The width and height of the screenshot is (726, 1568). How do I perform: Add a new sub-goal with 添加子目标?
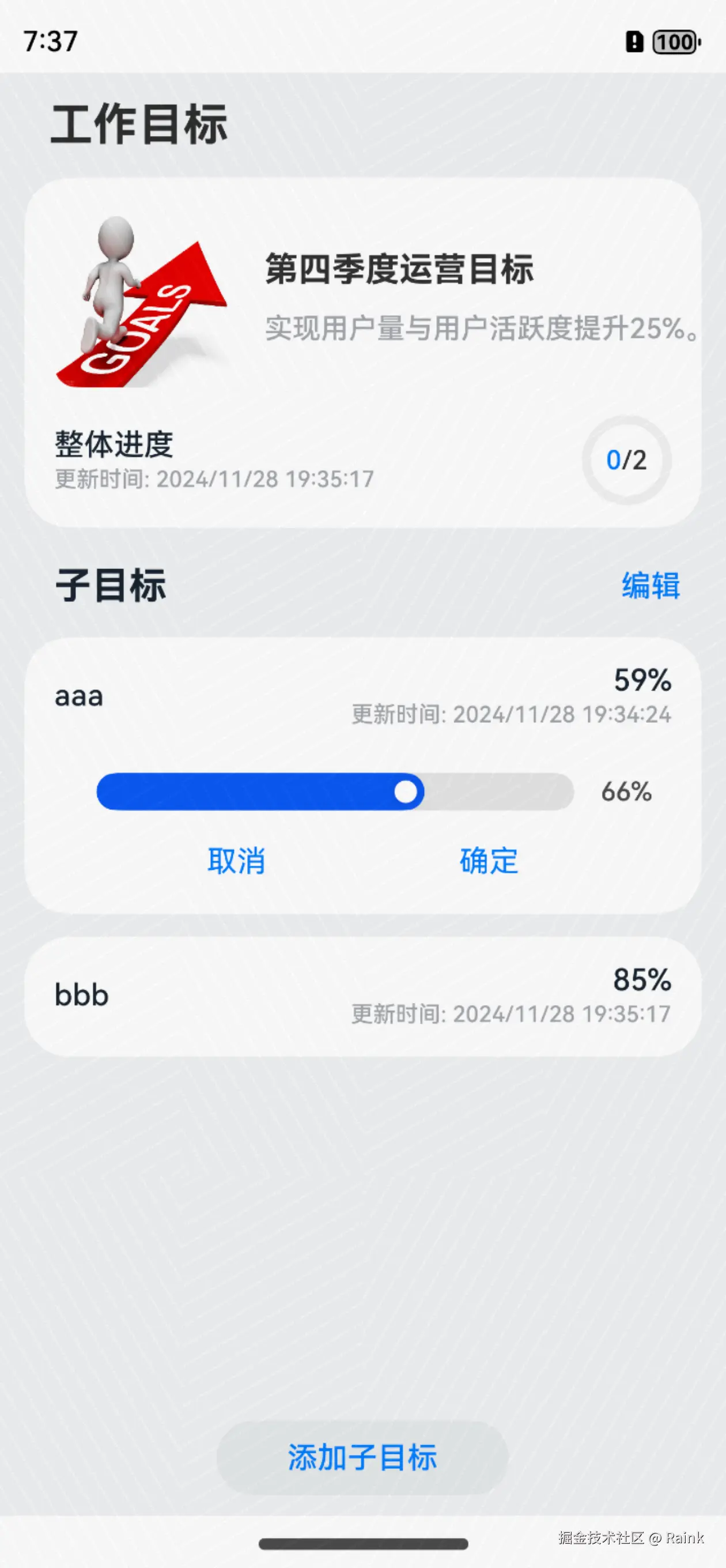(x=362, y=1457)
